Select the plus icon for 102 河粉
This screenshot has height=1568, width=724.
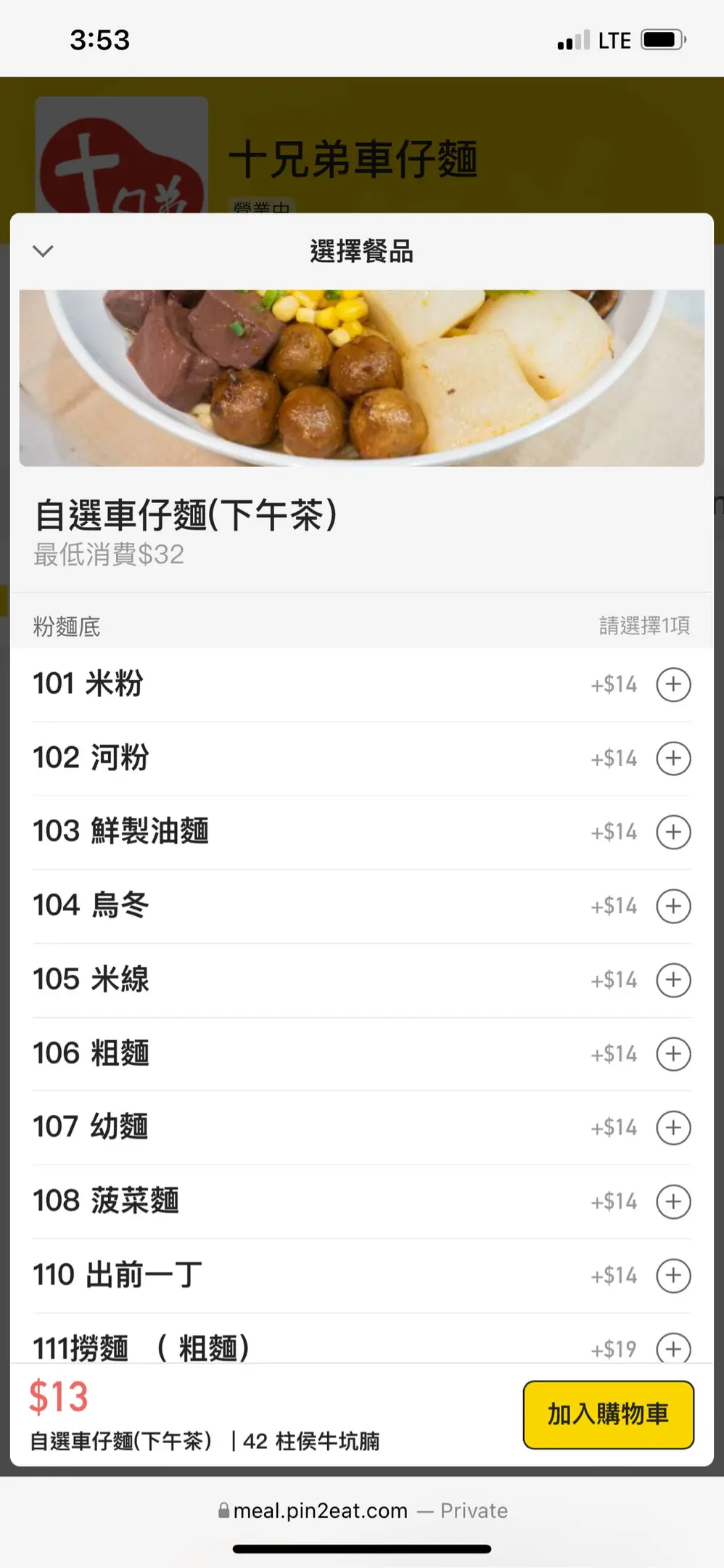point(673,759)
